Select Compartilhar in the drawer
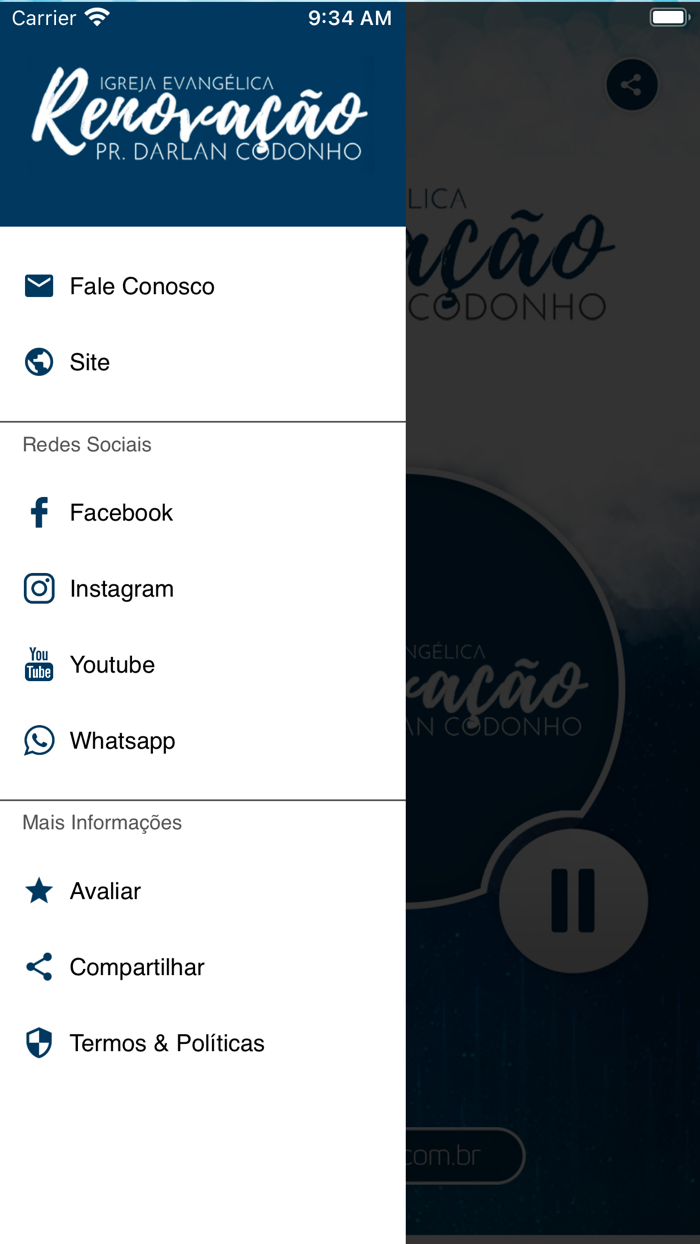This screenshot has width=700, height=1244. click(203, 967)
